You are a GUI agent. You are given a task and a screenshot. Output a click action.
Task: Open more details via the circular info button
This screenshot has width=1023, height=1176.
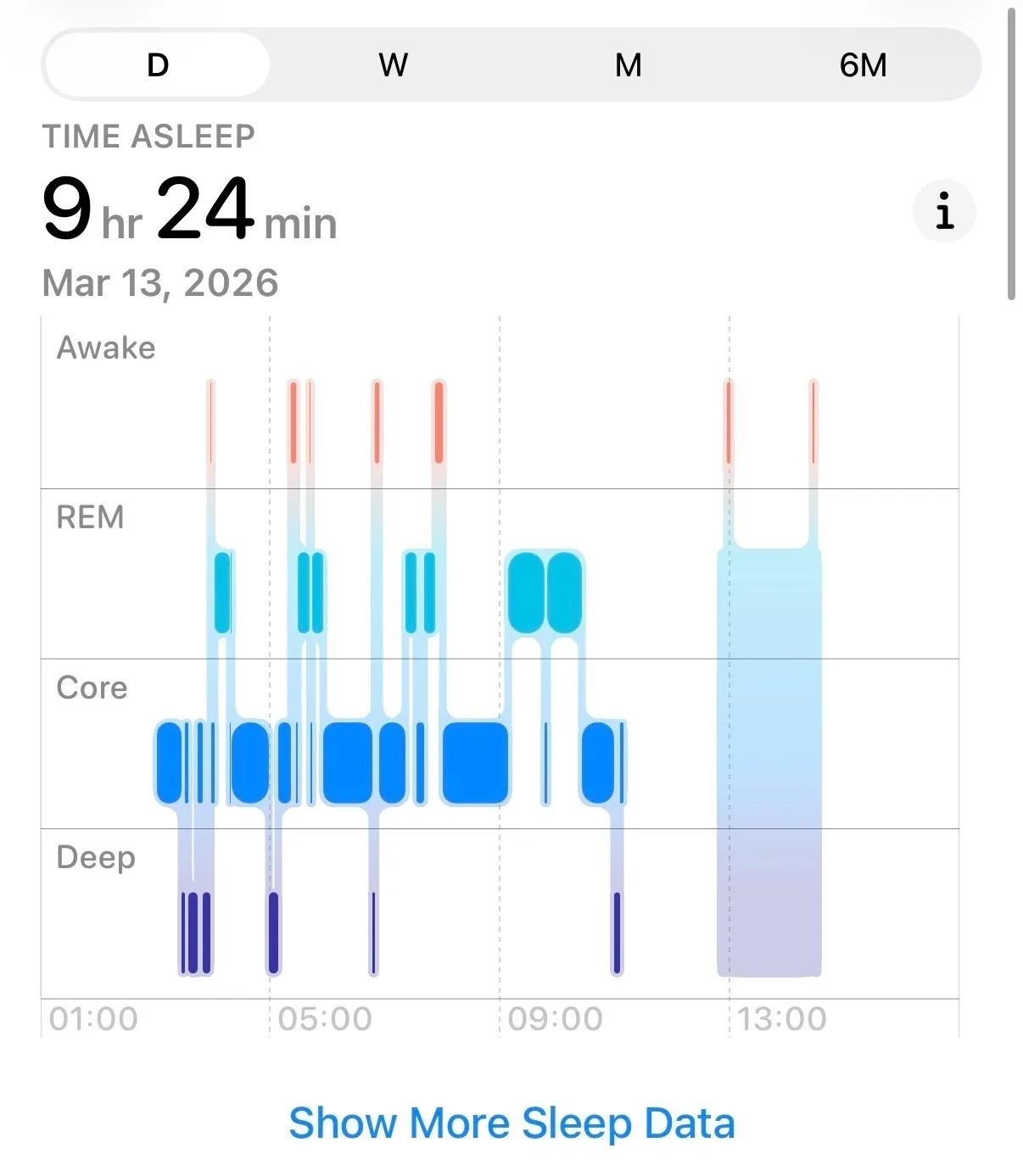click(944, 210)
